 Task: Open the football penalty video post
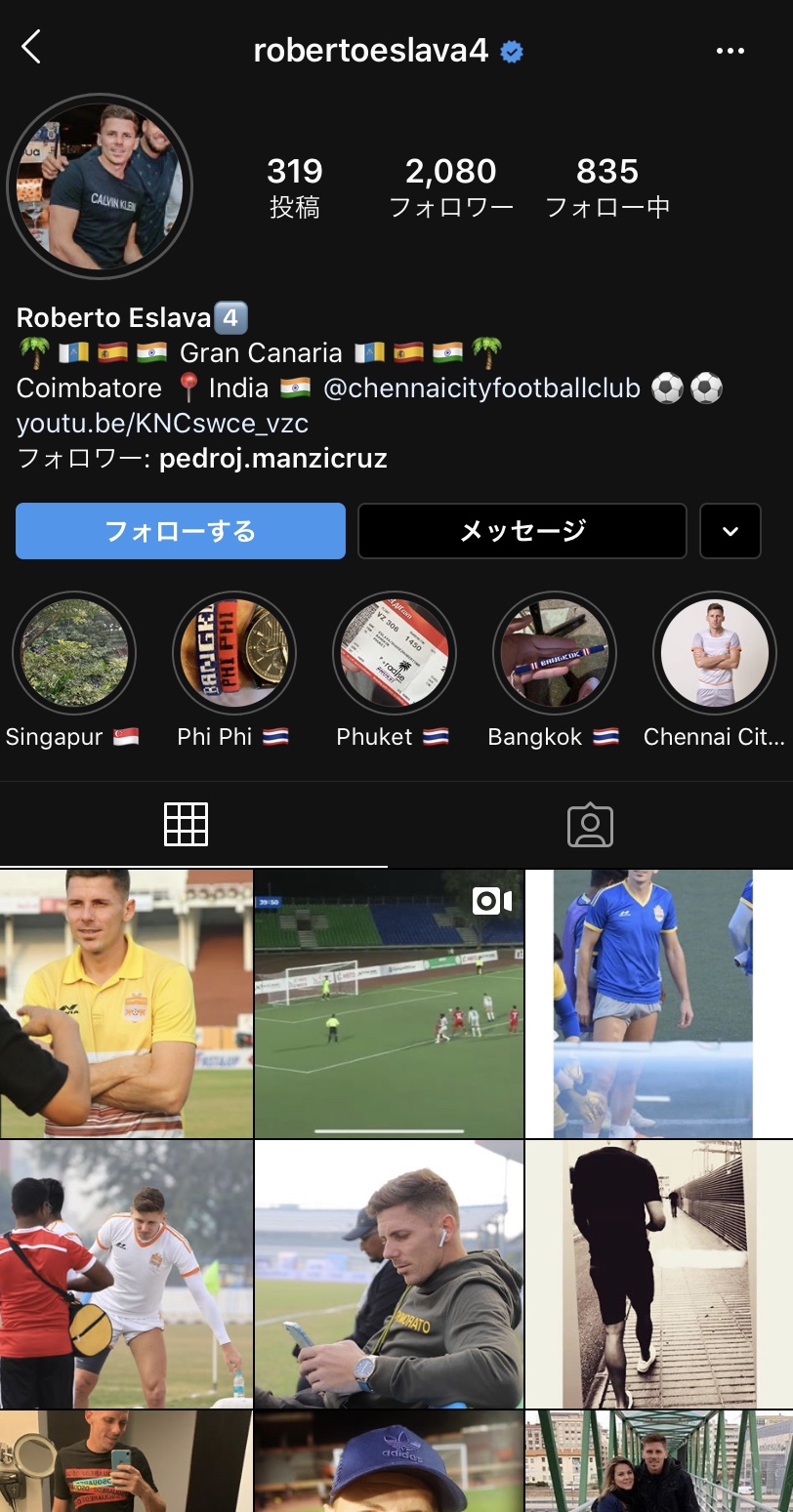click(x=389, y=1003)
